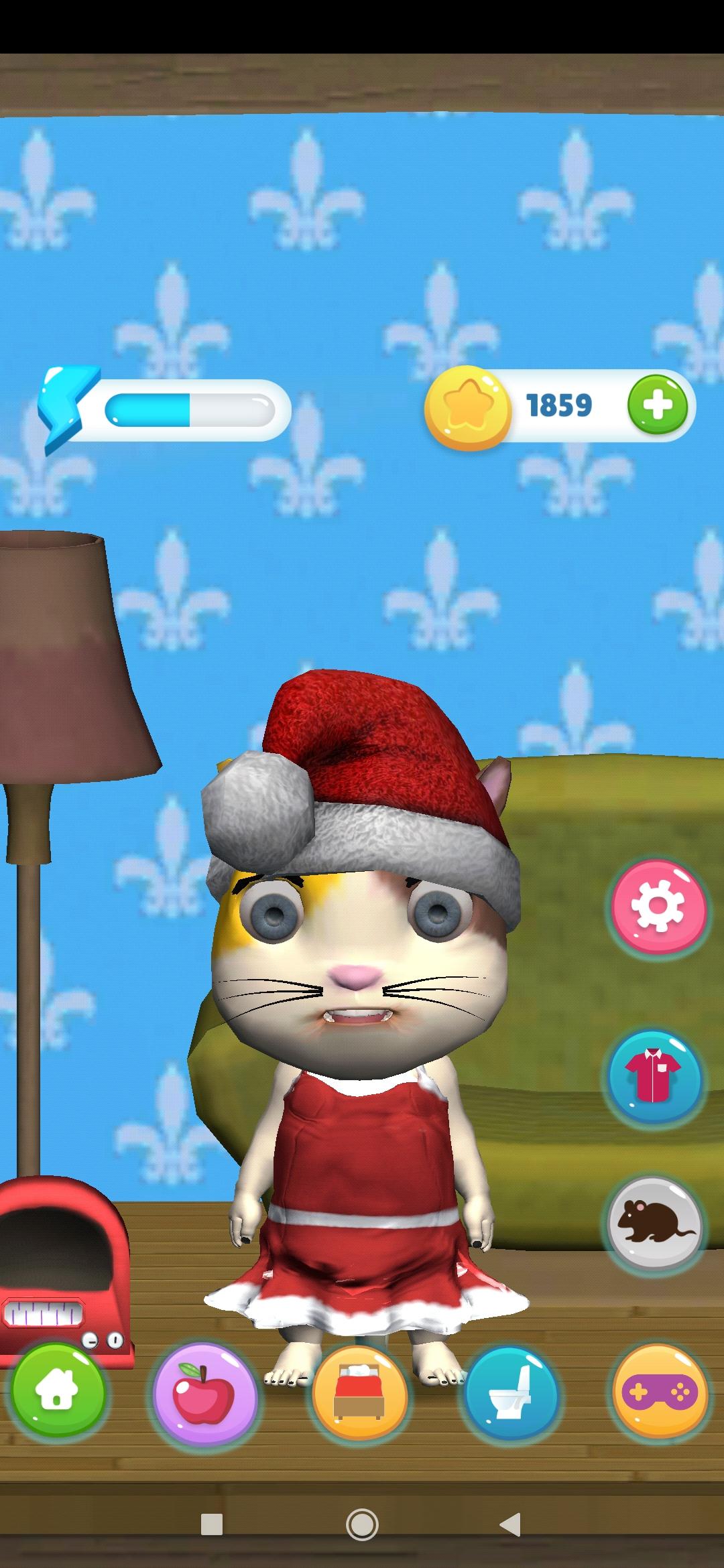Open the wardrobe via the shirt icon
This screenshot has height=1568, width=724.
(x=653, y=1077)
